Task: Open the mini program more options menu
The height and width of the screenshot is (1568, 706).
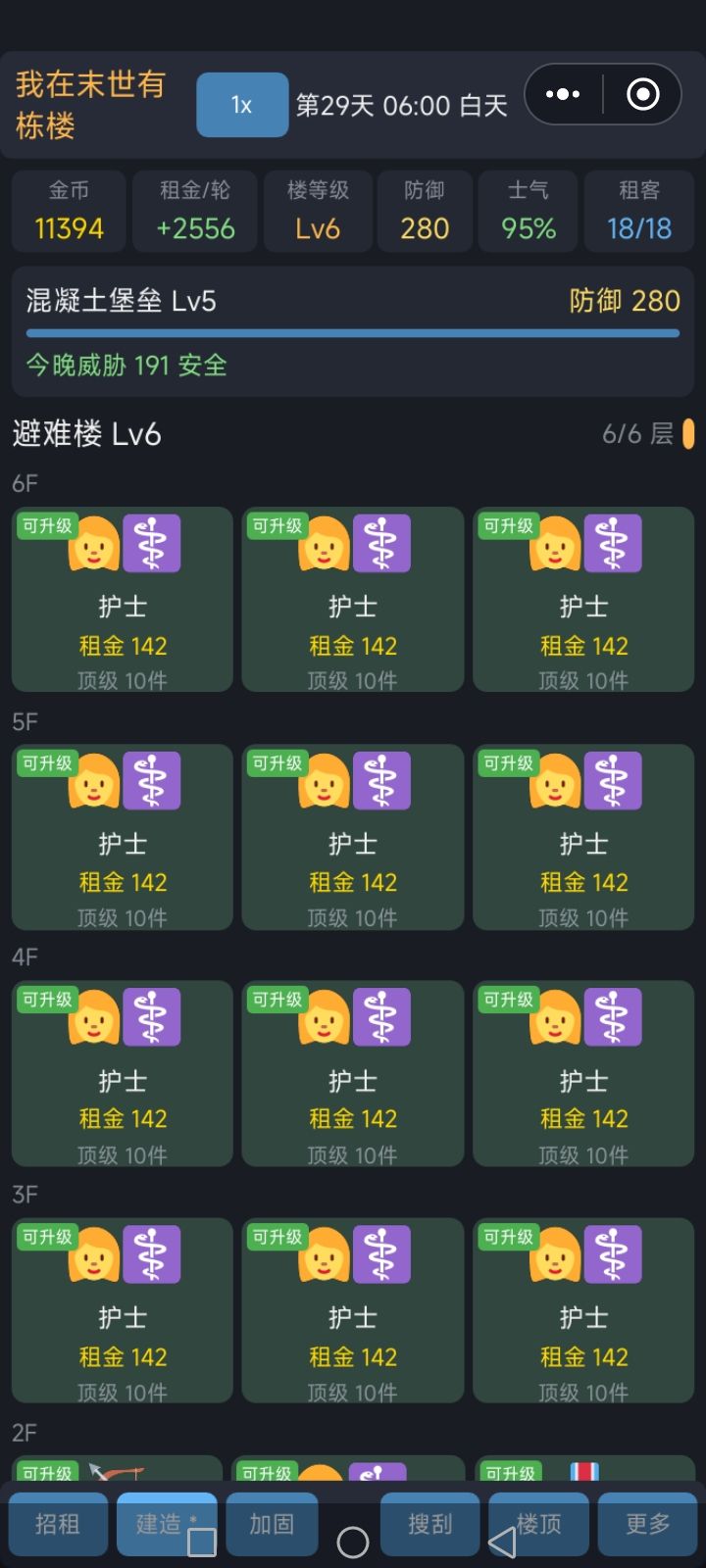Action: 562,94
